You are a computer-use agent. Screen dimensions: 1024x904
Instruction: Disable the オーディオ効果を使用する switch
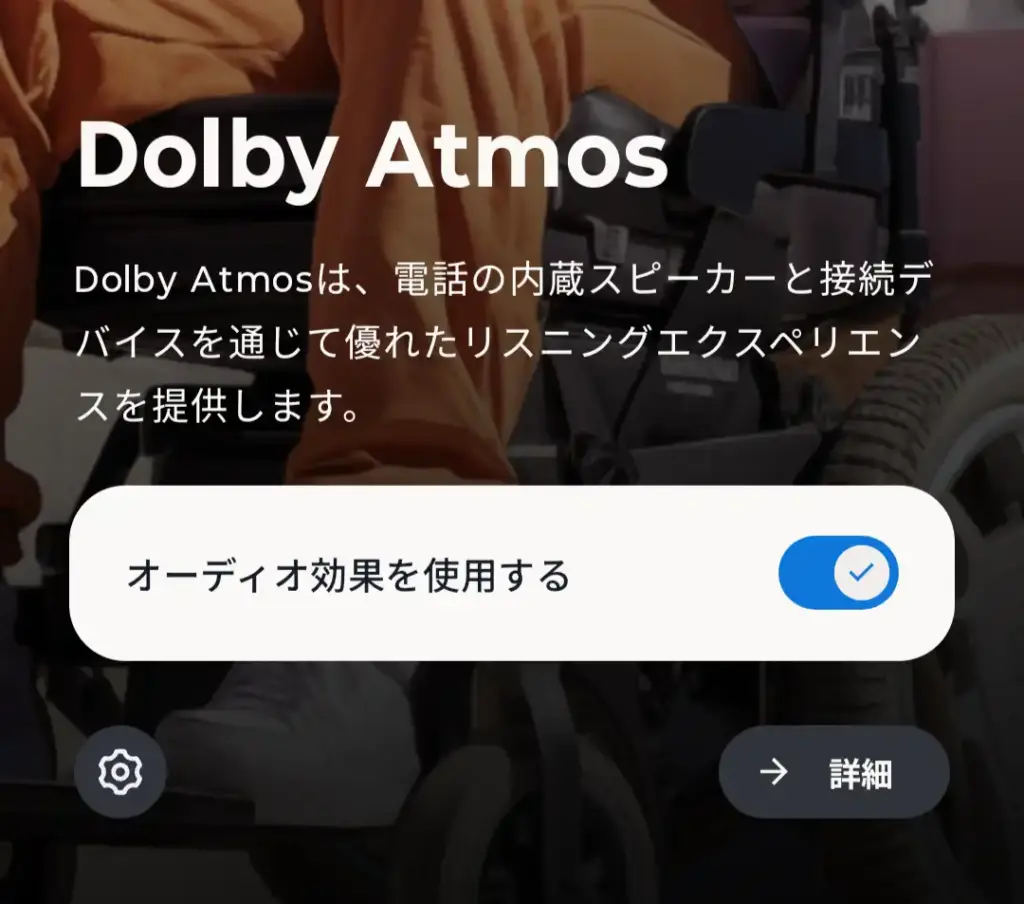click(x=838, y=573)
